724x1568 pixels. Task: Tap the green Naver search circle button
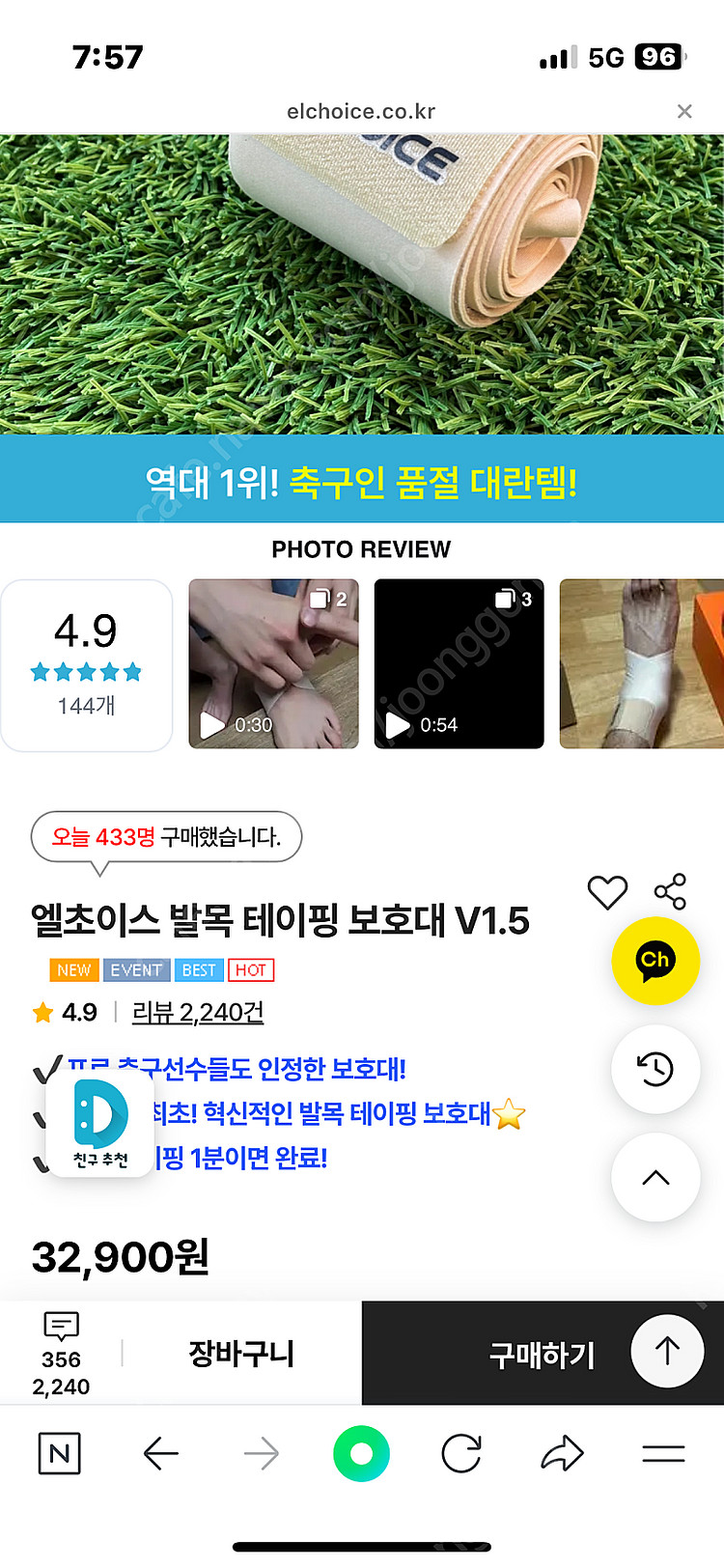(x=361, y=1453)
